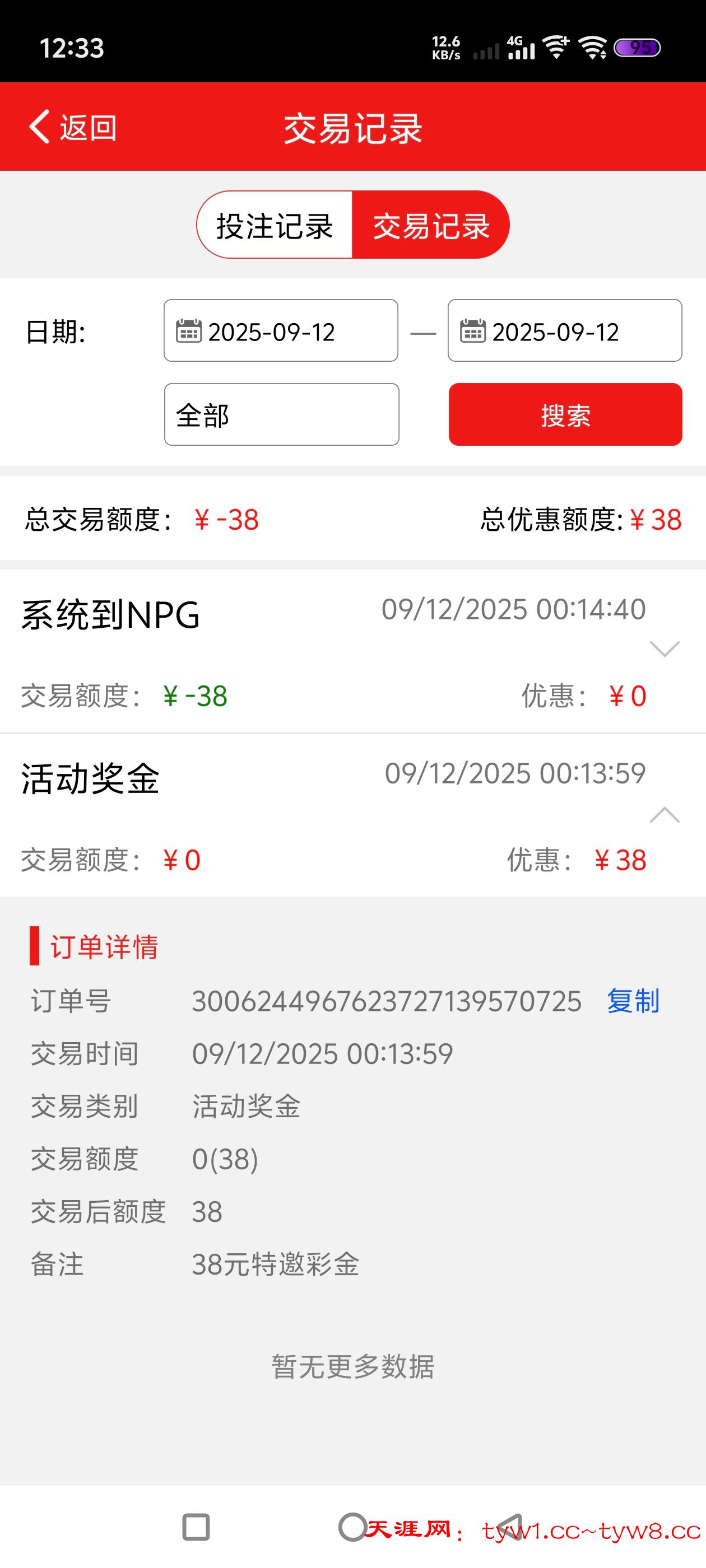Tap the second Wi-Fi icon in status bar
This screenshot has width=706, height=1568.
coord(592,48)
